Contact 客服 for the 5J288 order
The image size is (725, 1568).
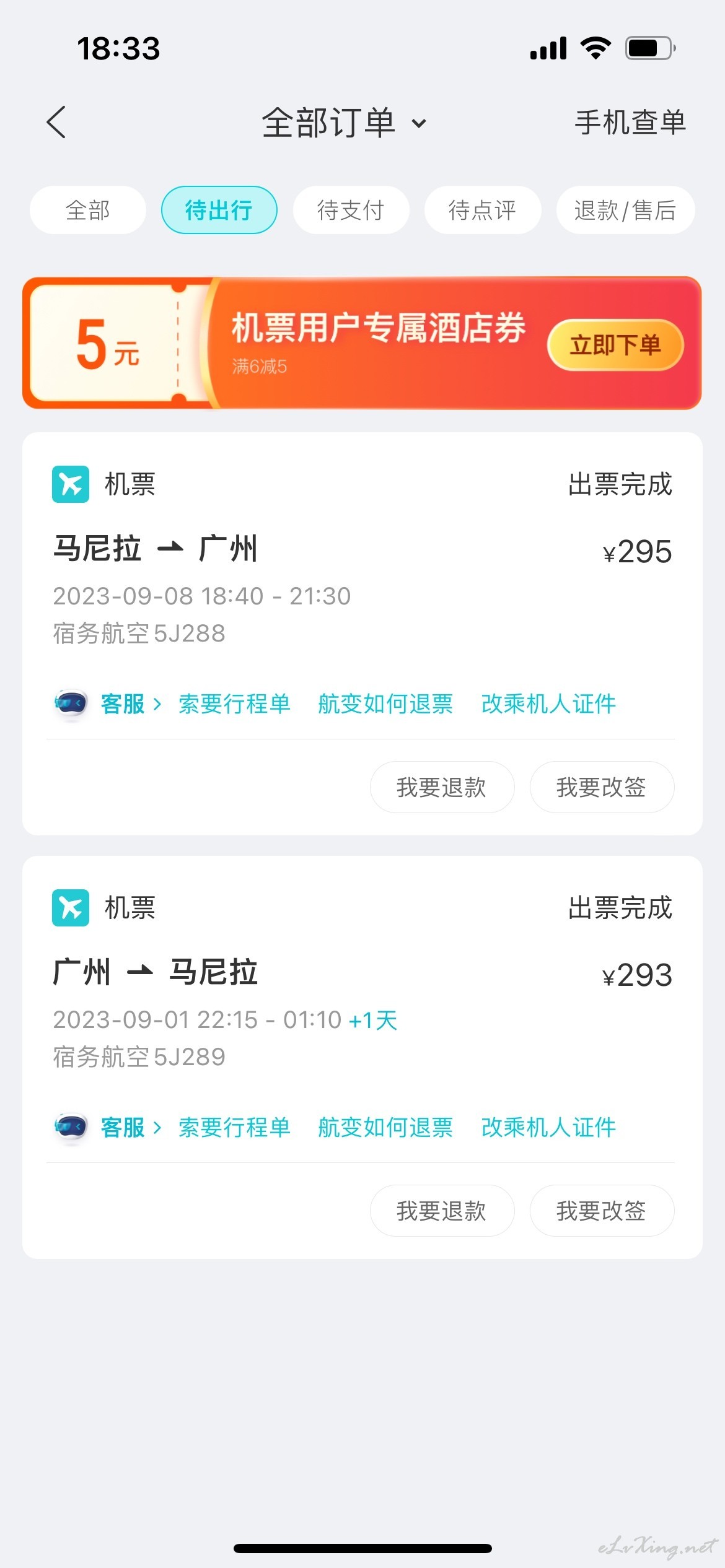click(108, 704)
